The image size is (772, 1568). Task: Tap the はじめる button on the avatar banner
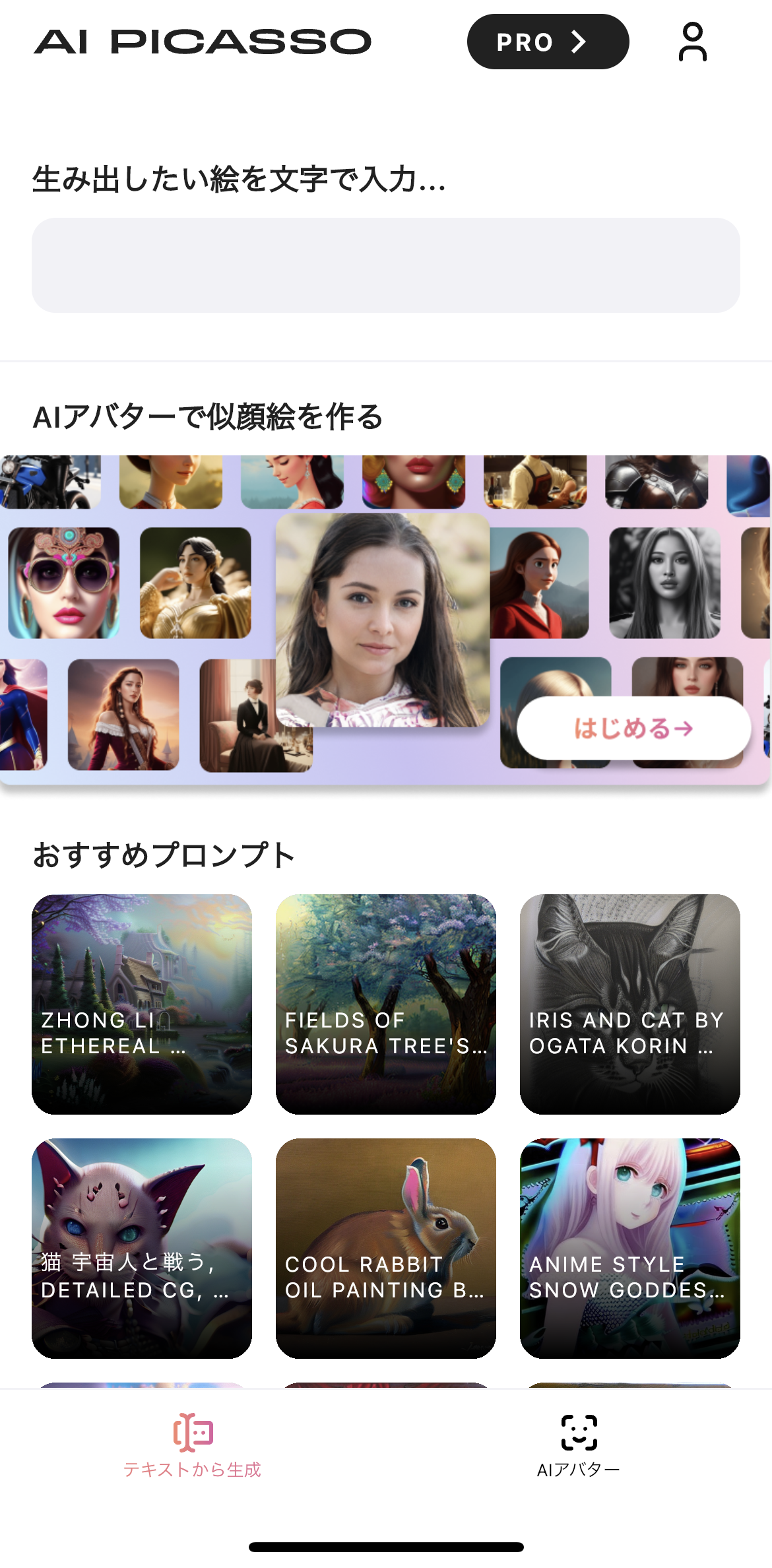point(633,728)
